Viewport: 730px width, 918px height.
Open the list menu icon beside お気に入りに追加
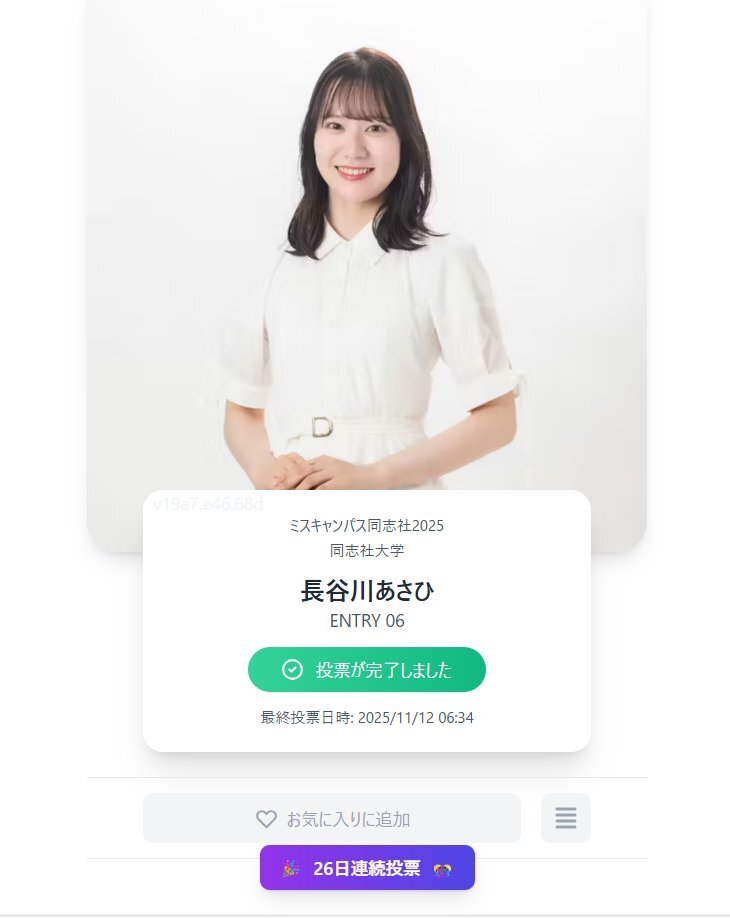tap(566, 819)
